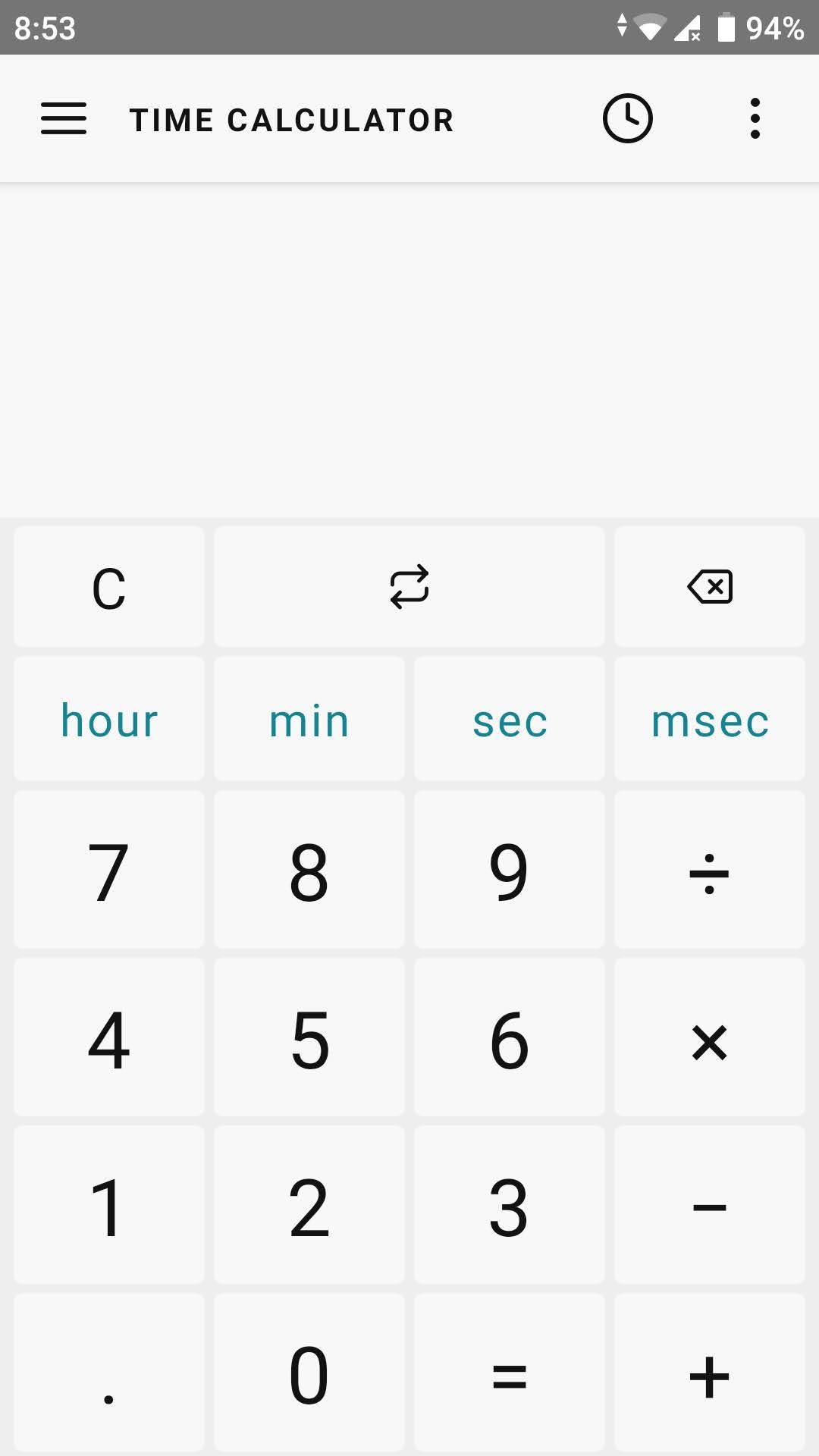Viewport: 819px width, 1456px height.
Task: Tap the plus operator
Action: point(710,1373)
